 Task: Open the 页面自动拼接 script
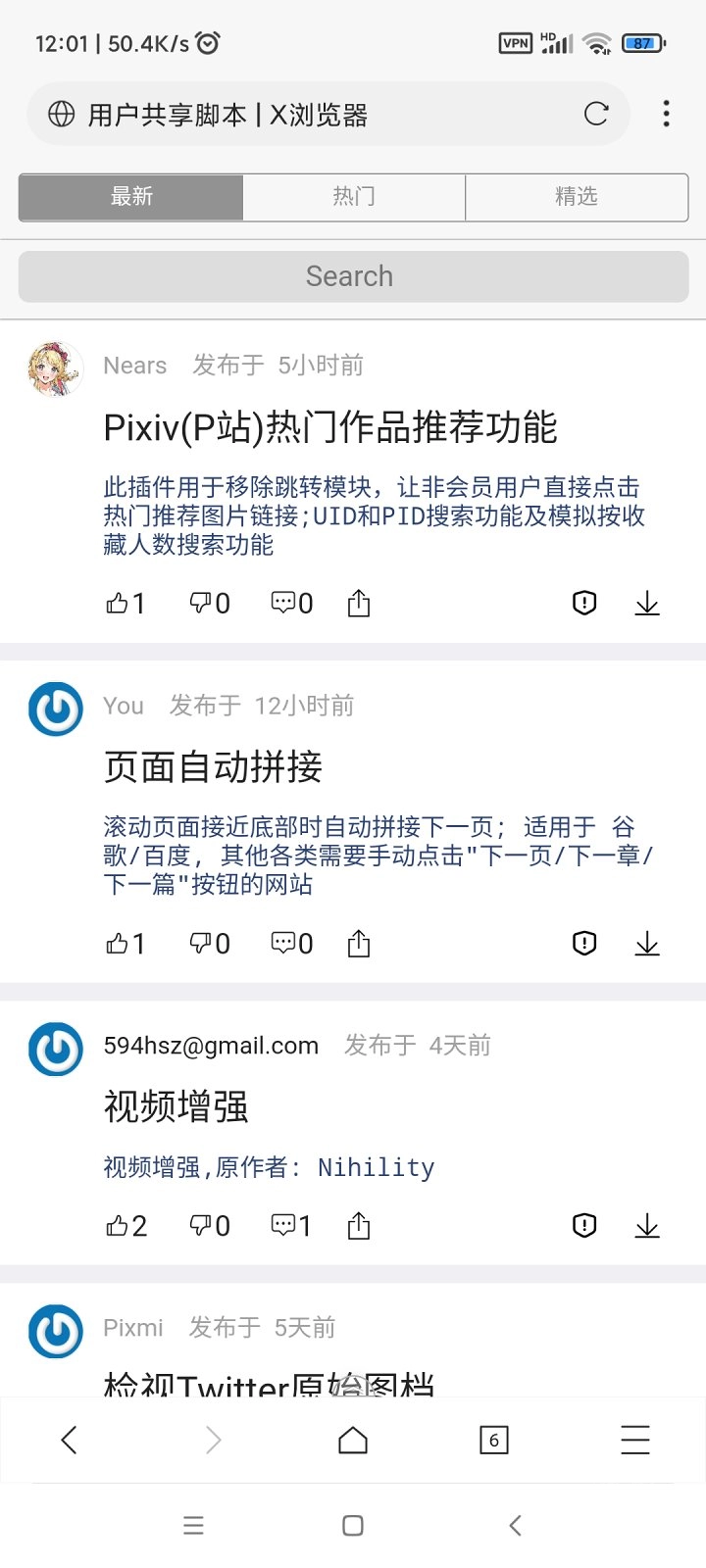coord(213,767)
